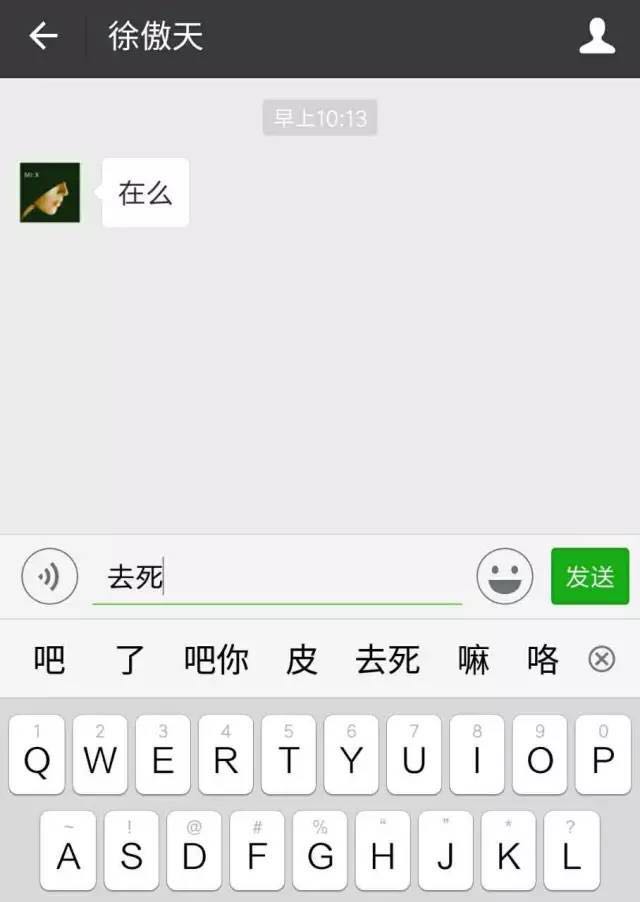Screen dimensions: 640x902
Task: Pick the suggestion 吧你
Action: coord(216,660)
